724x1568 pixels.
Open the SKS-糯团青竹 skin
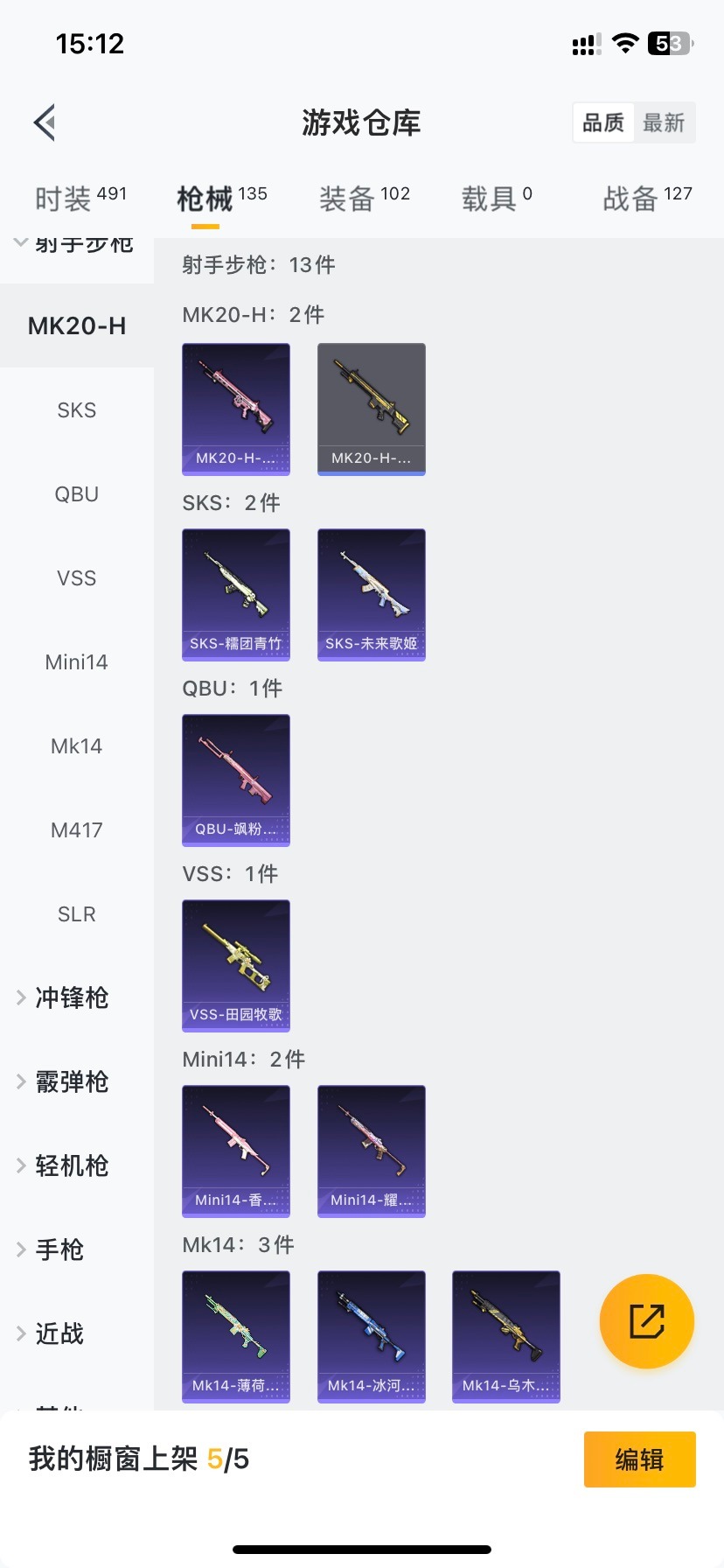click(236, 595)
